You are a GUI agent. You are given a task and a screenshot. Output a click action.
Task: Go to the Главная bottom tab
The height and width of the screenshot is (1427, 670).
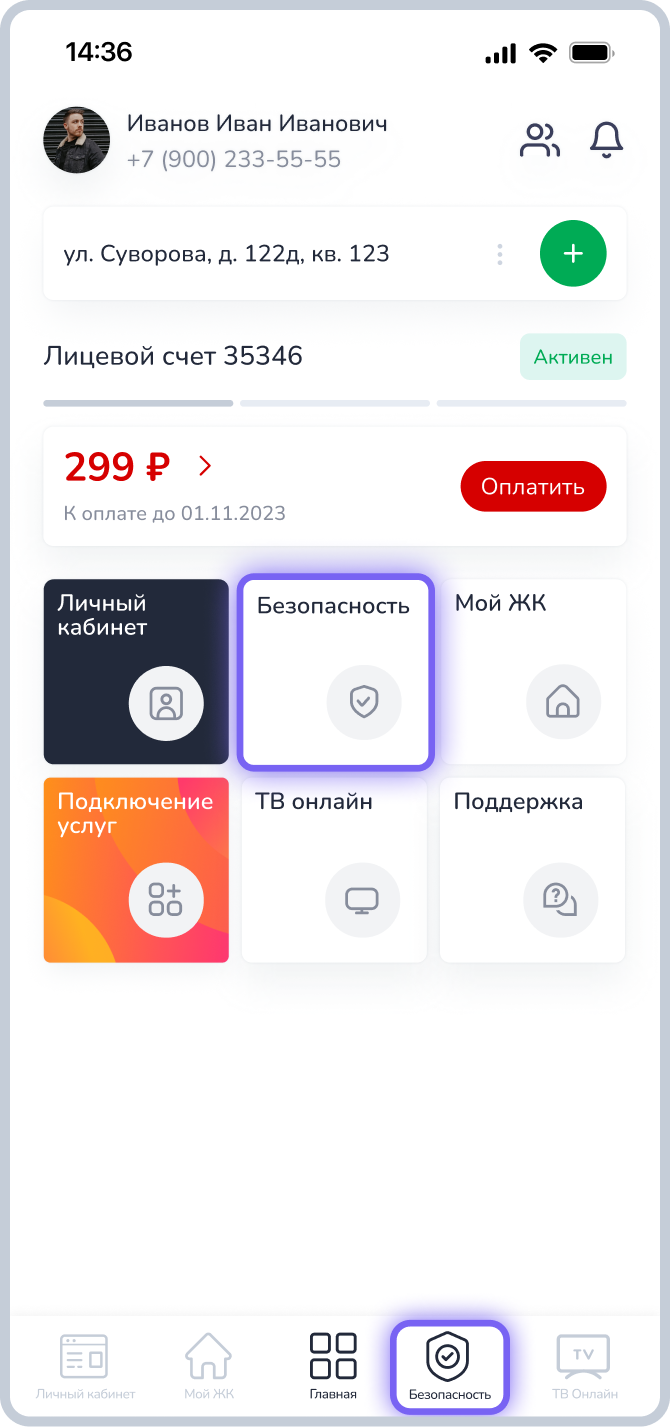click(x=333, y=1367)
